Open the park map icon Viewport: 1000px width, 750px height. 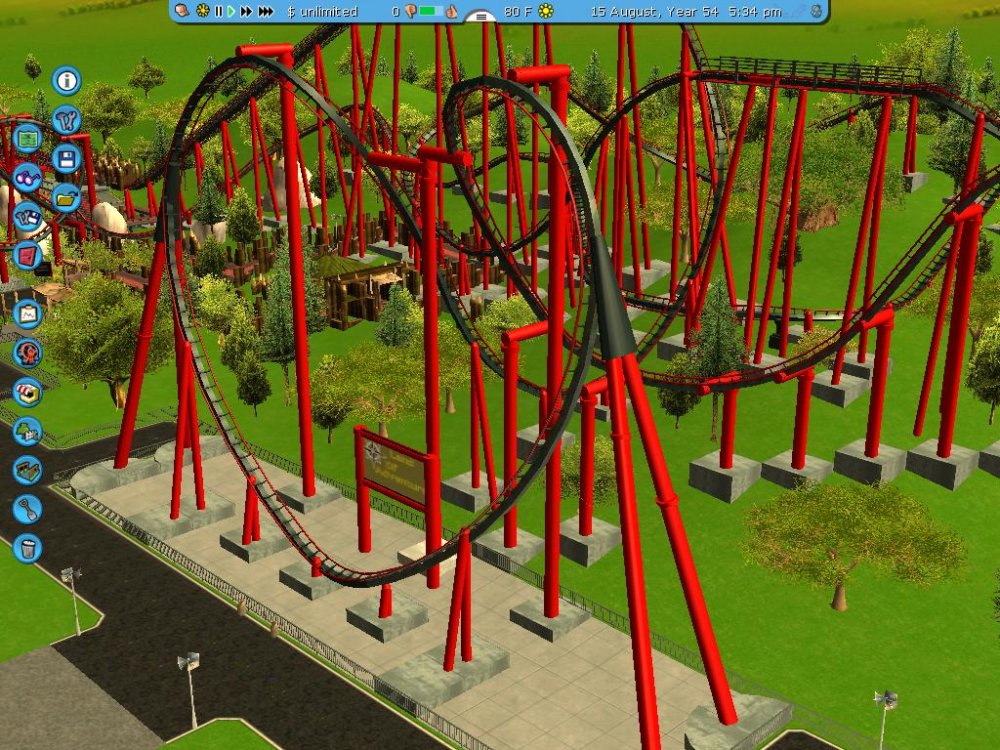[28, 138]
